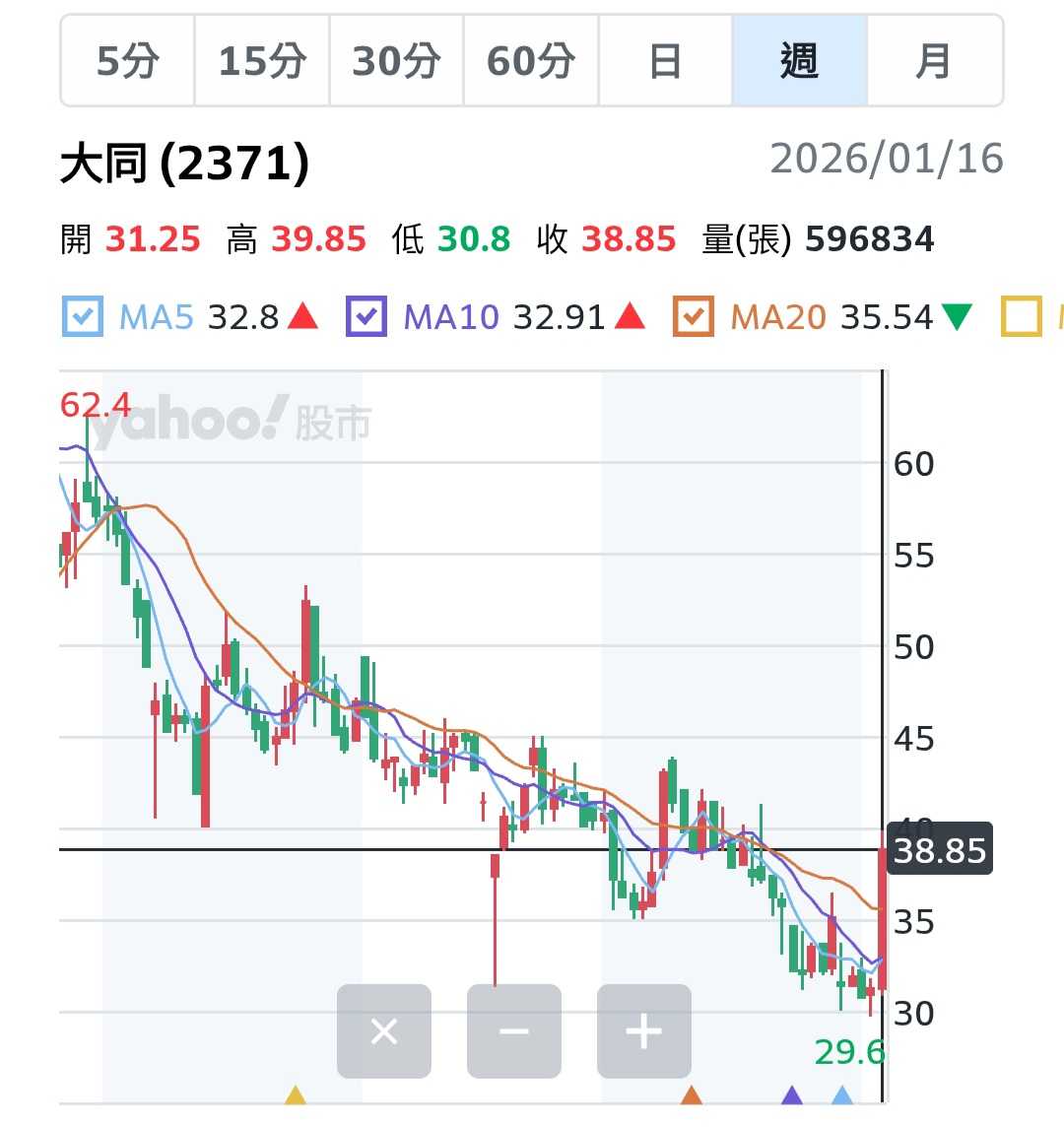Screen dimensions: 1064x1127
Task: Disable the MA5 moving average checkbox
Action: point(85,316)
